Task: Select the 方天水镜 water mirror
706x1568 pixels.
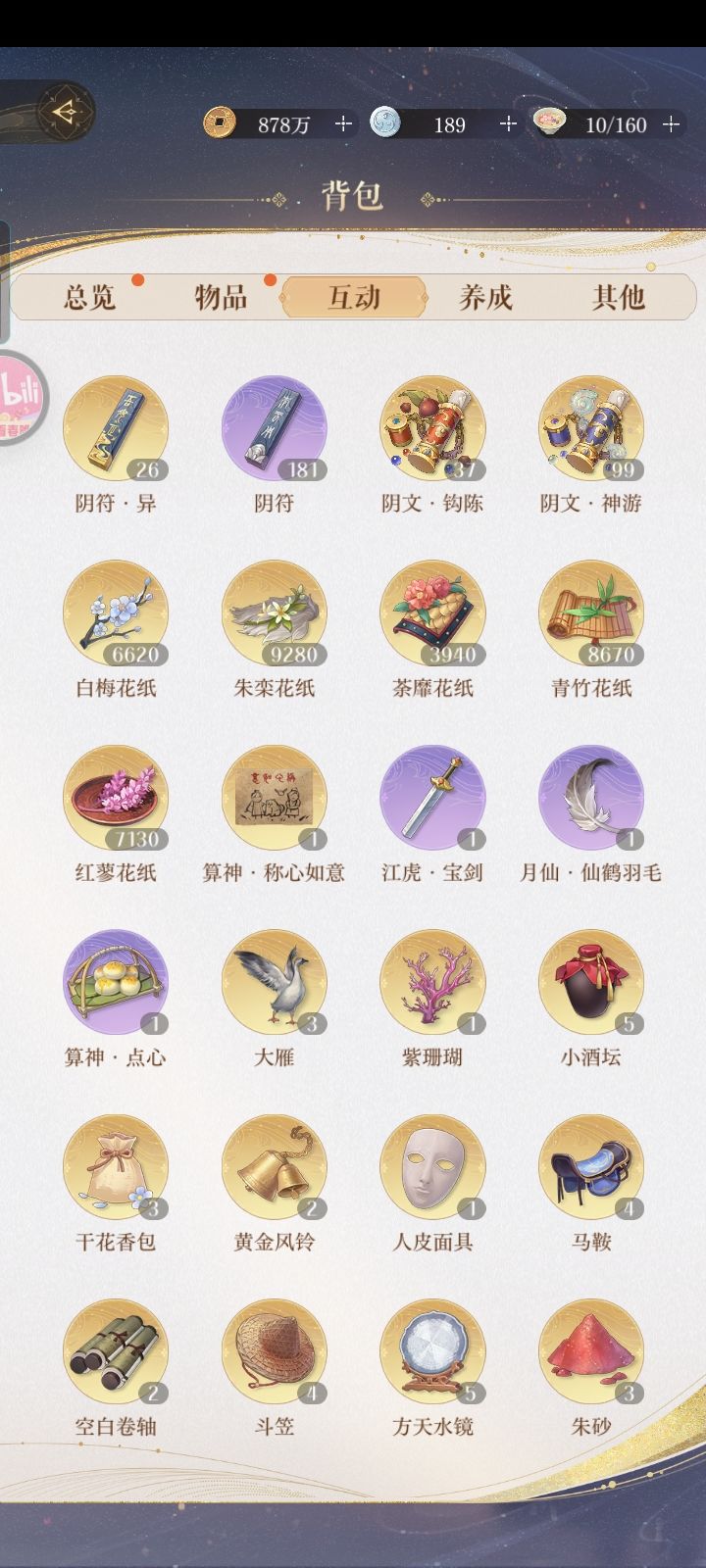Action: coord(432,1350)
